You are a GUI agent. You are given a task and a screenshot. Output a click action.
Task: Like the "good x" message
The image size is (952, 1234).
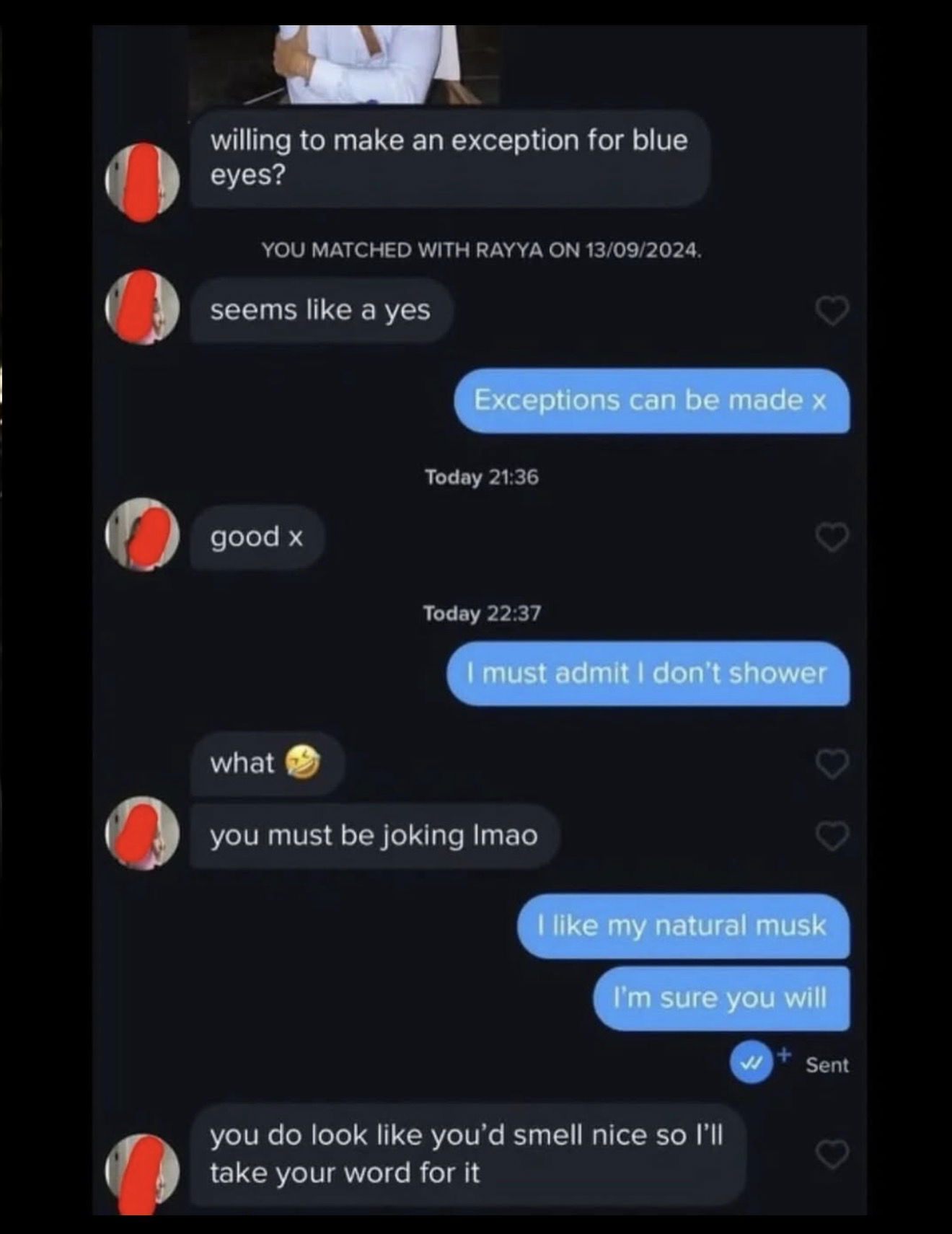(832, 537)
